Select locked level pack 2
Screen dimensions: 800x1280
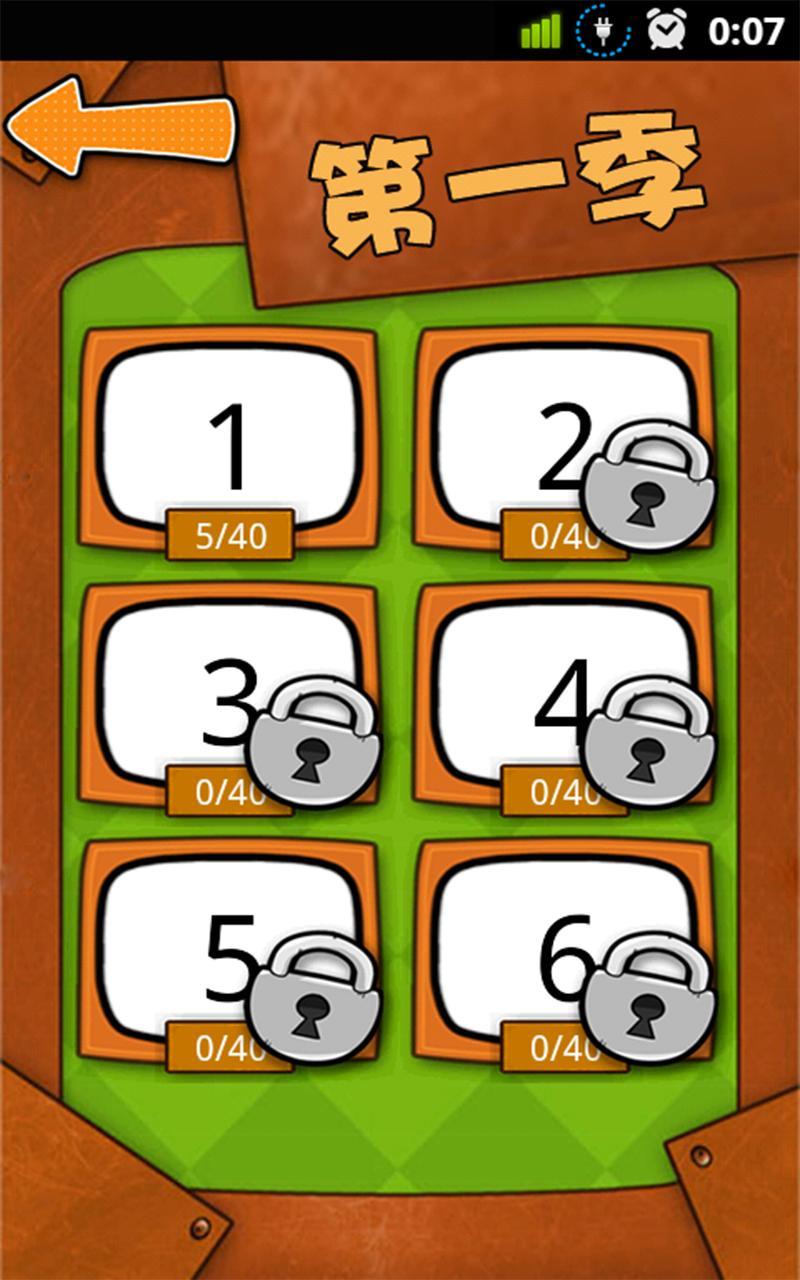click(x=565, y=440)
